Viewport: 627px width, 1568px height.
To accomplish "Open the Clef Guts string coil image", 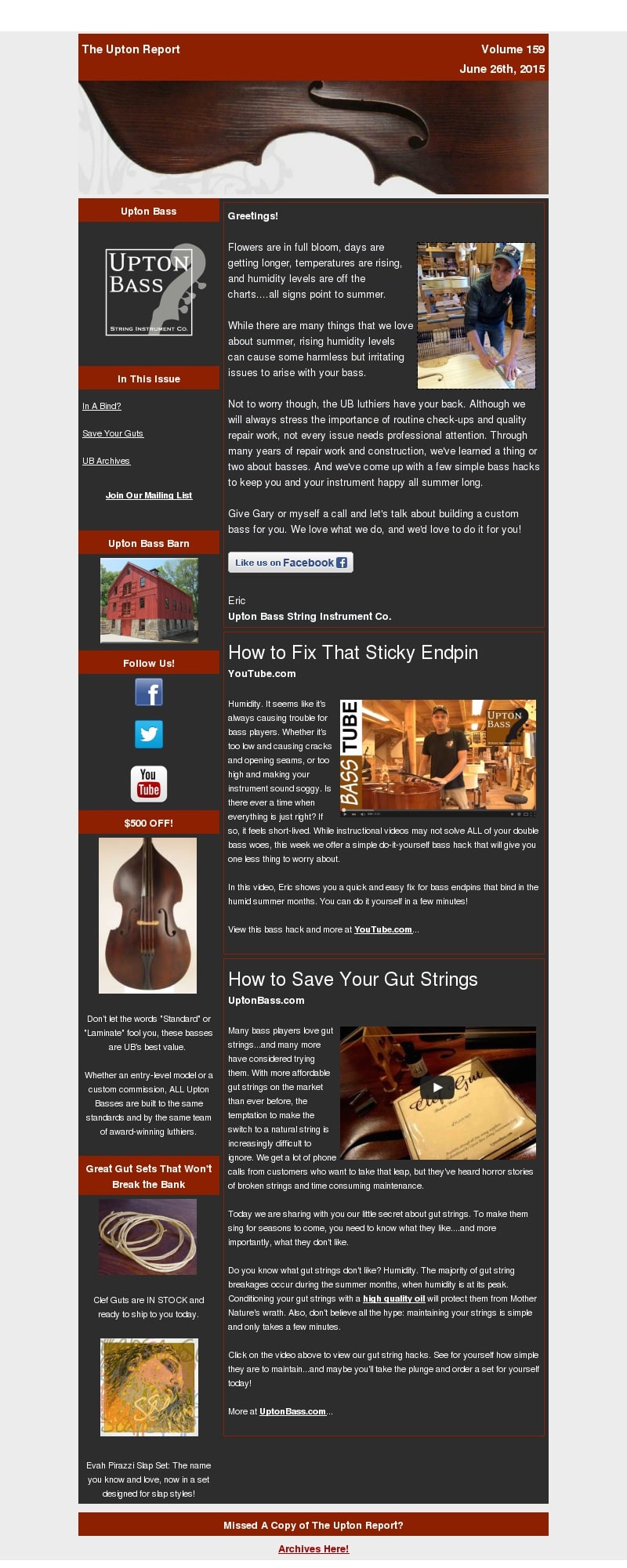I will click(147, 1237).
